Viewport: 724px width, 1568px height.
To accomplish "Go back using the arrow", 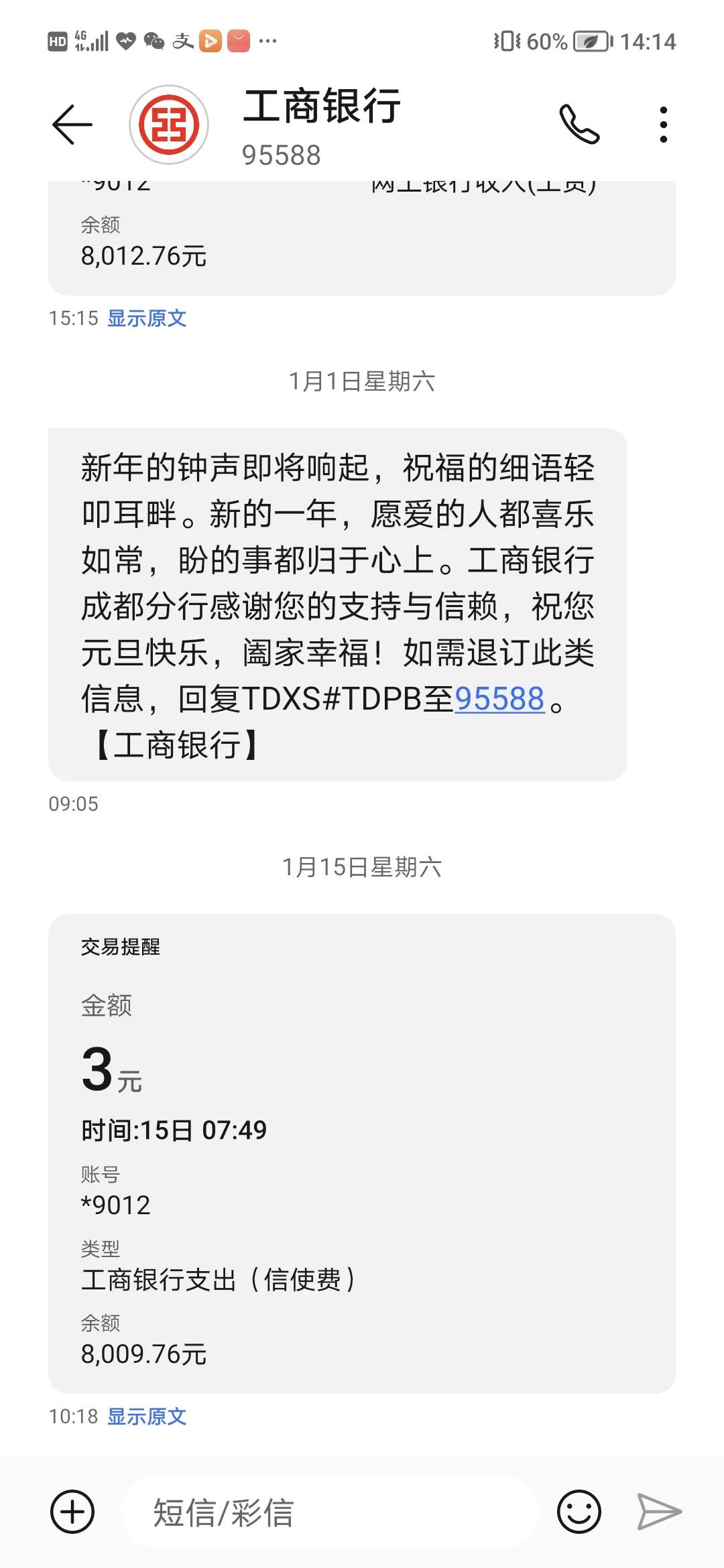I will click(x=72, y=125).
